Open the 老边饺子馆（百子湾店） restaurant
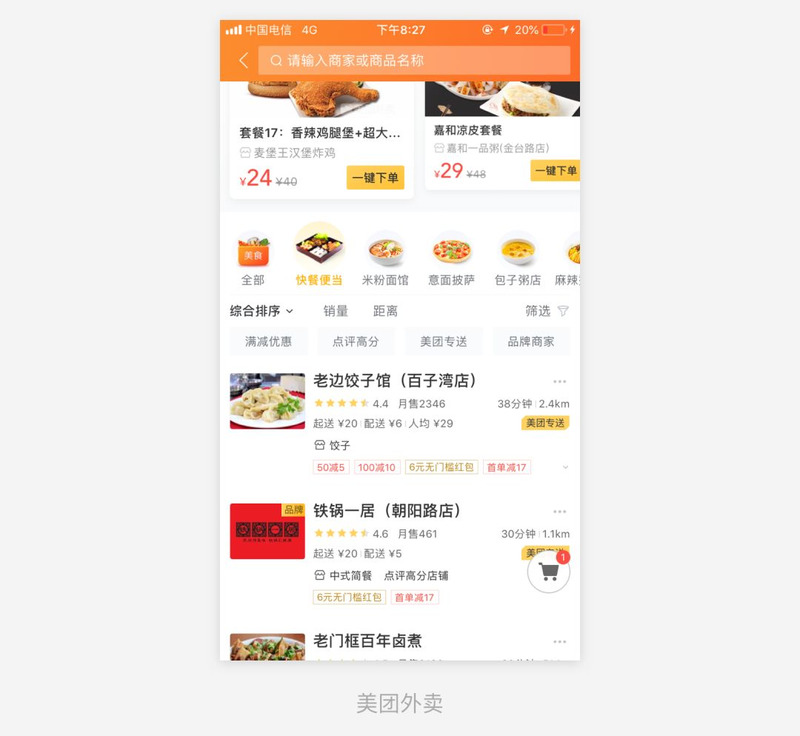 click(395, 381)
